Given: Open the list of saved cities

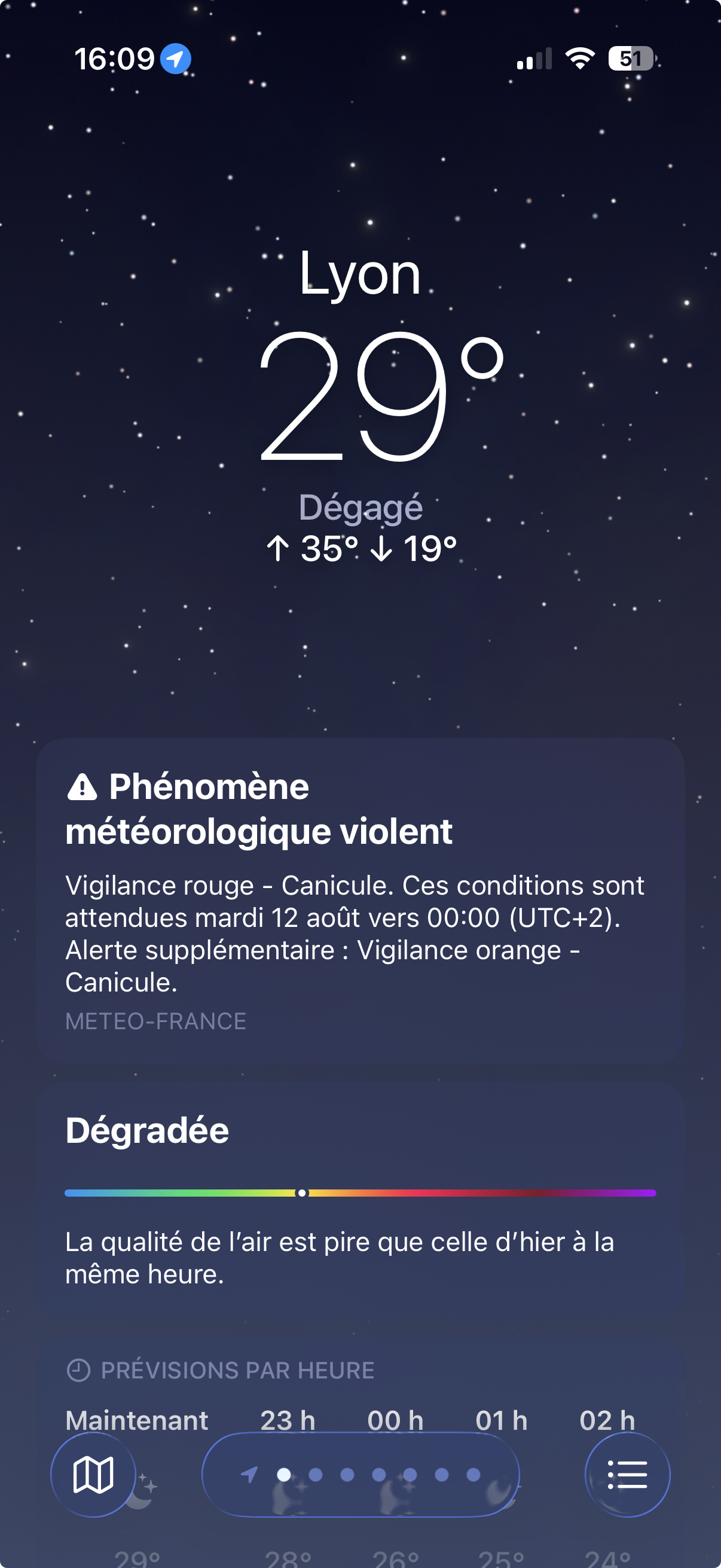Looking at the screenshot, I should coord(627,1474).
